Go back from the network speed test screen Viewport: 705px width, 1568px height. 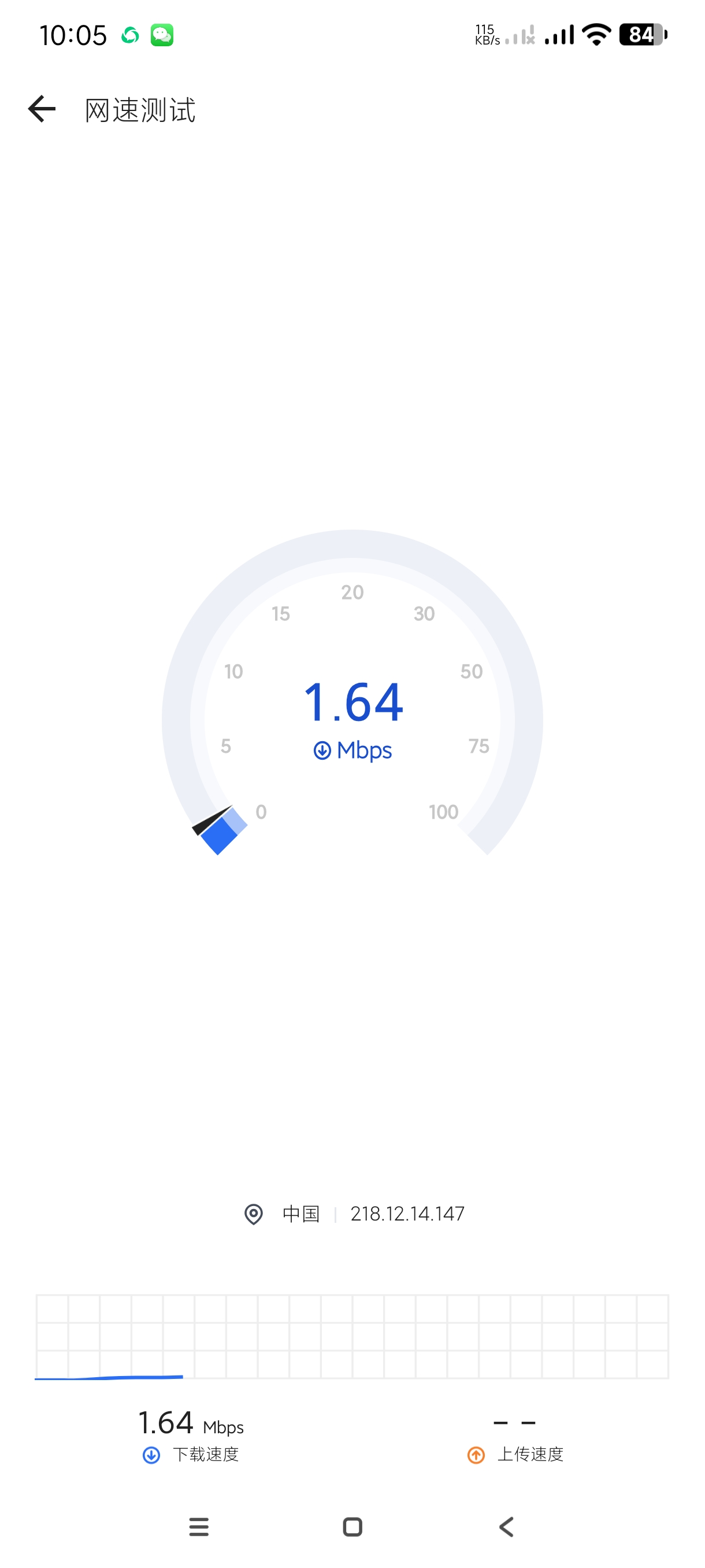tap(42, 110)
